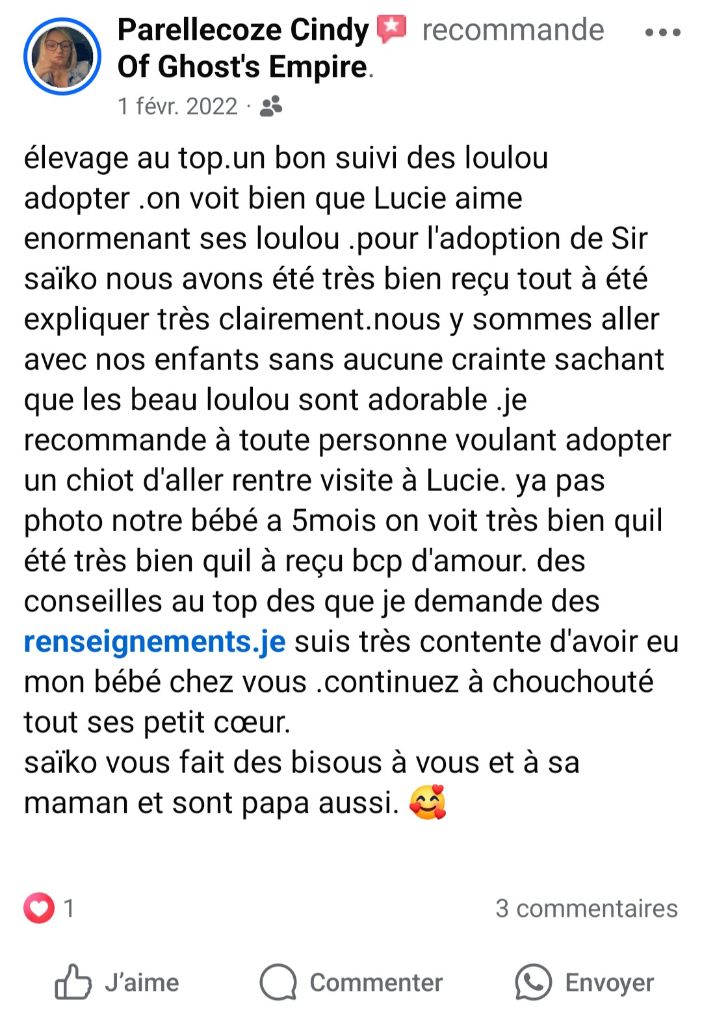
Task: Like the post with J'aime
Action: click(x=117, y=982)
